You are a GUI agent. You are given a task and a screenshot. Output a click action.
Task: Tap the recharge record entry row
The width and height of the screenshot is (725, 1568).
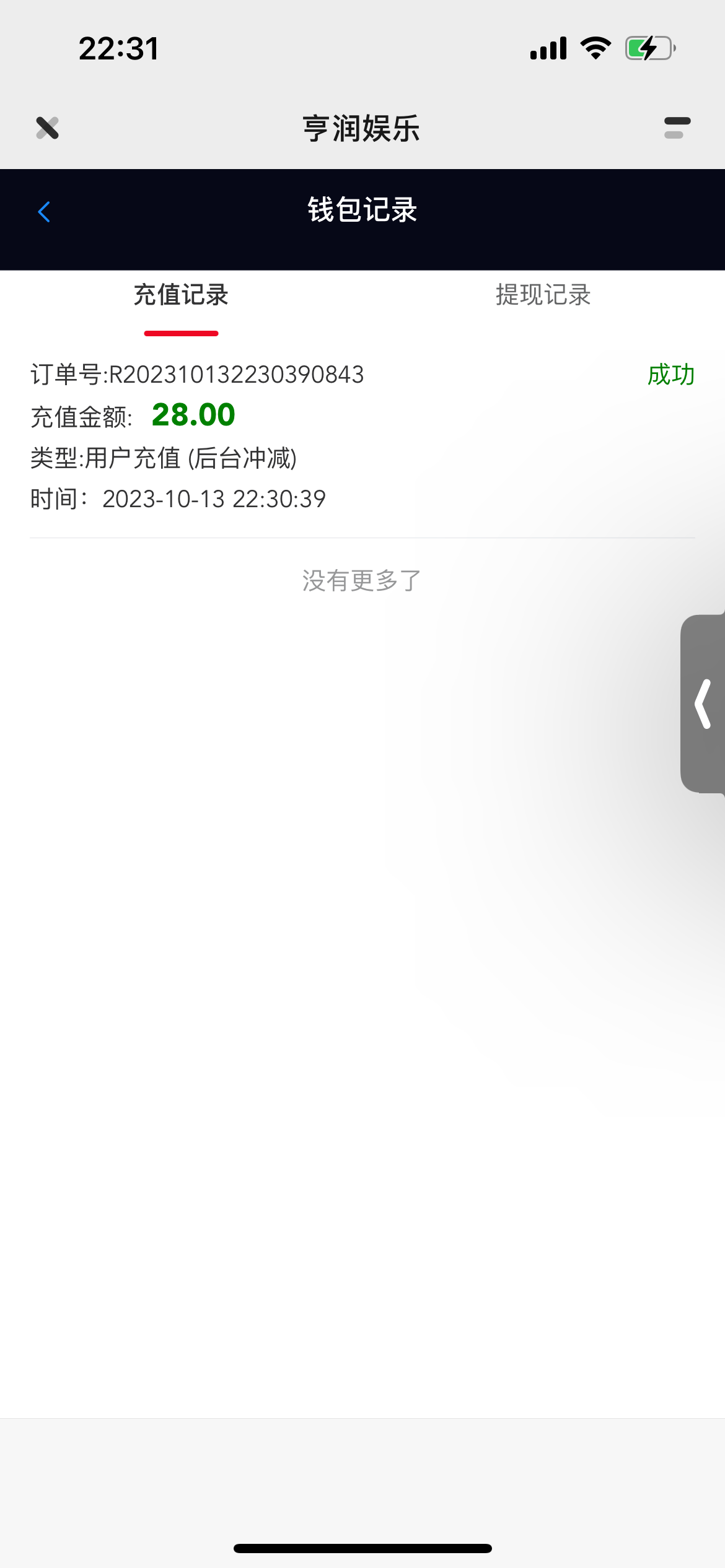tap(362, 437)
